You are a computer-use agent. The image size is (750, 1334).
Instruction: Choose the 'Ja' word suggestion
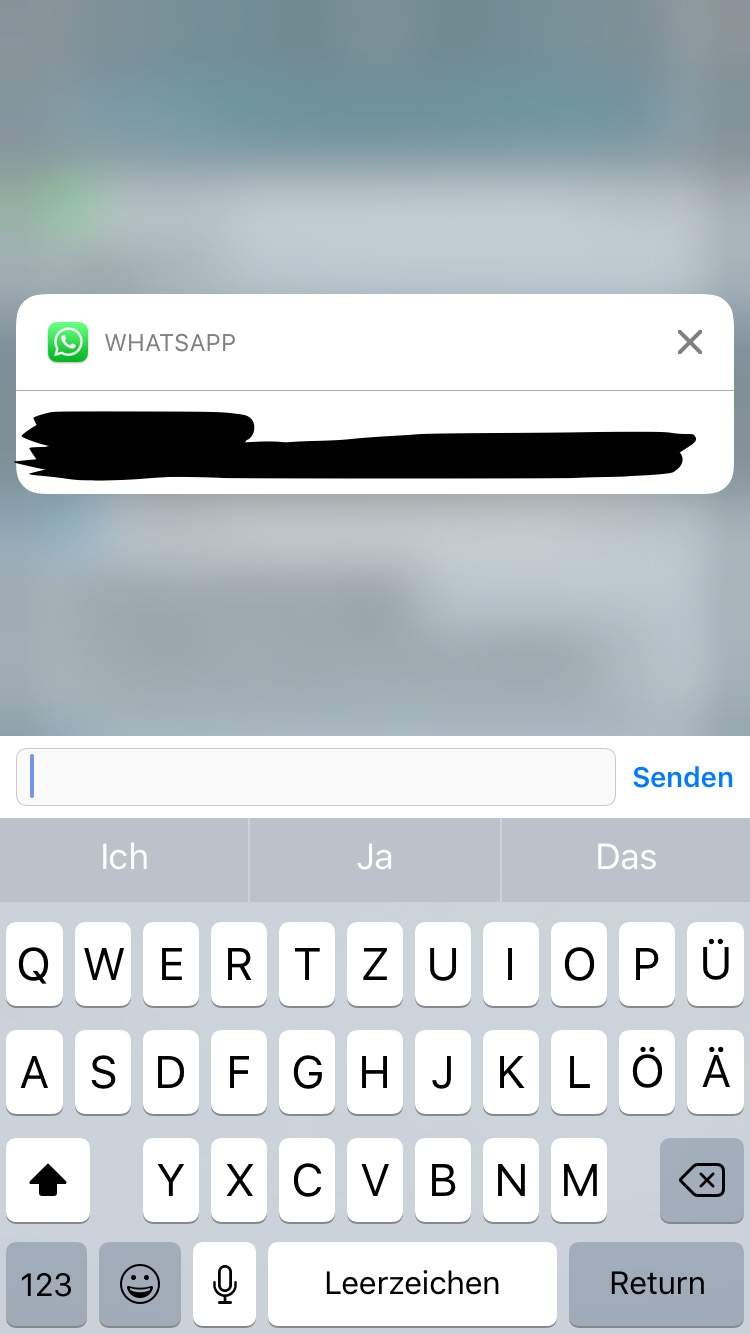click(x=374, y=857)
